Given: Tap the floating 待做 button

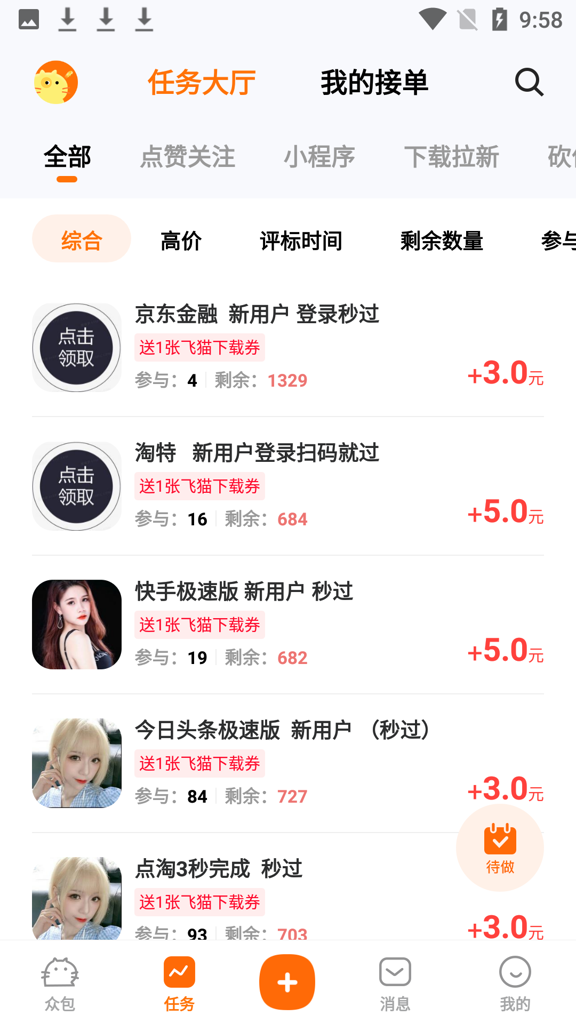Looking at the screenshot, I should coord(500,848).
